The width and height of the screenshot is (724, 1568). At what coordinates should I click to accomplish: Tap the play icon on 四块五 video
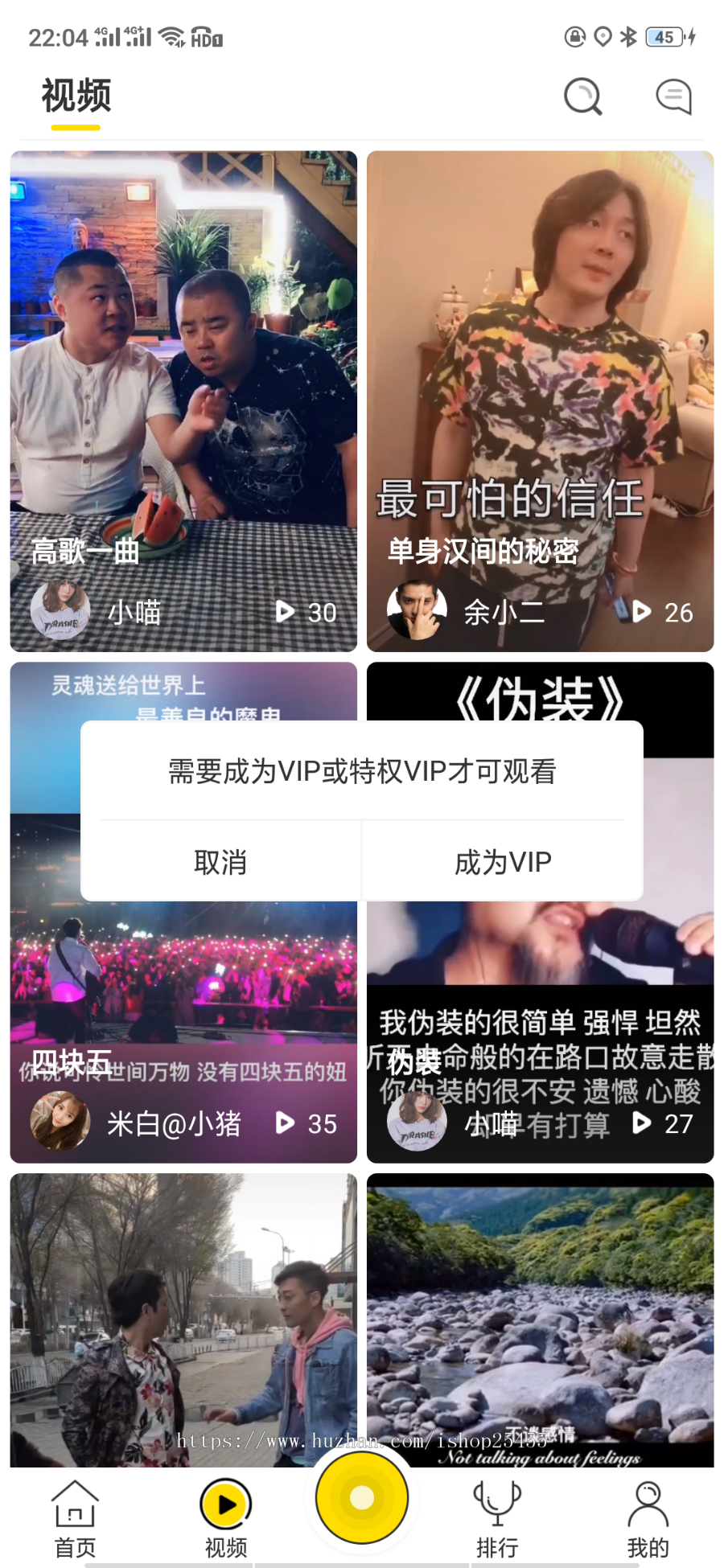click(x=283, y=1124)
